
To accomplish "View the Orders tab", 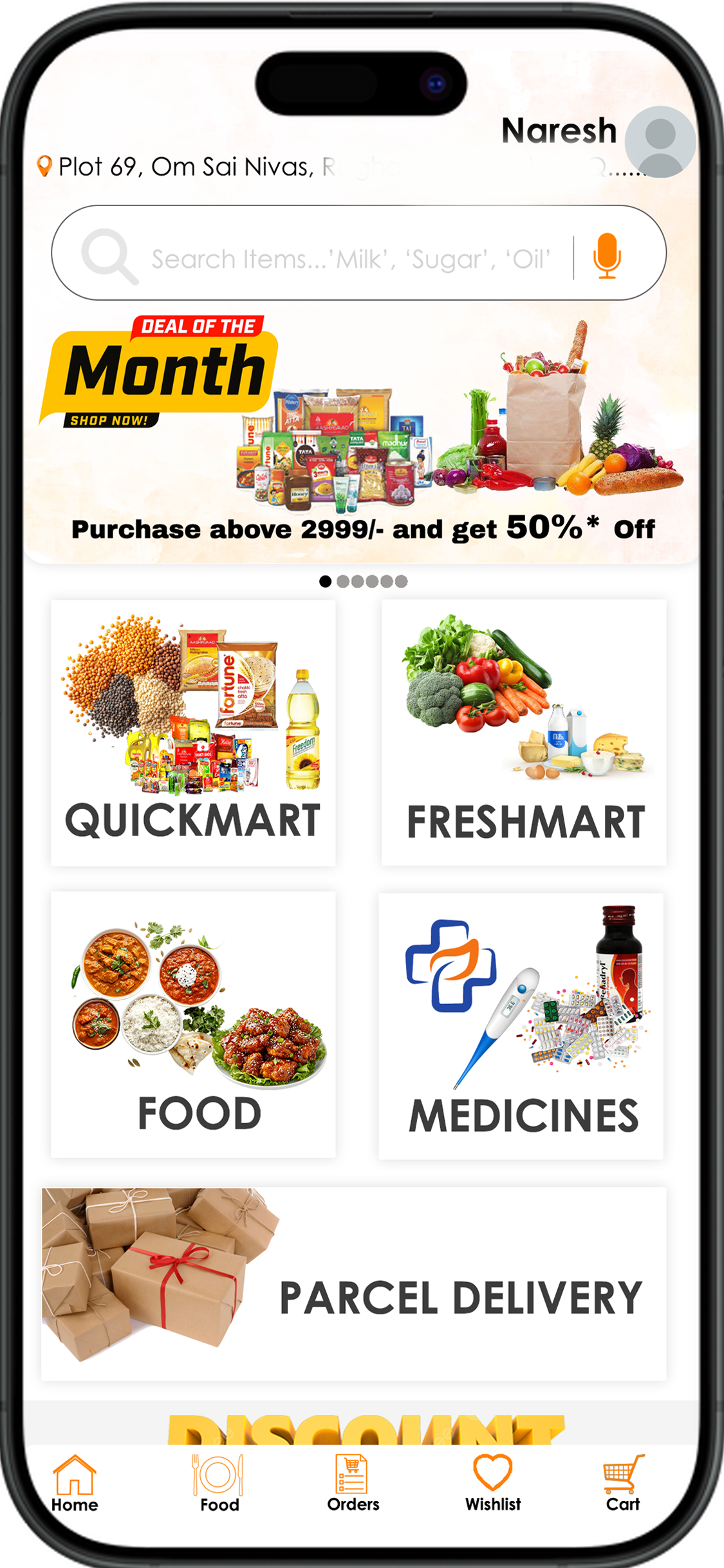I will click(x=353, y=1484).
